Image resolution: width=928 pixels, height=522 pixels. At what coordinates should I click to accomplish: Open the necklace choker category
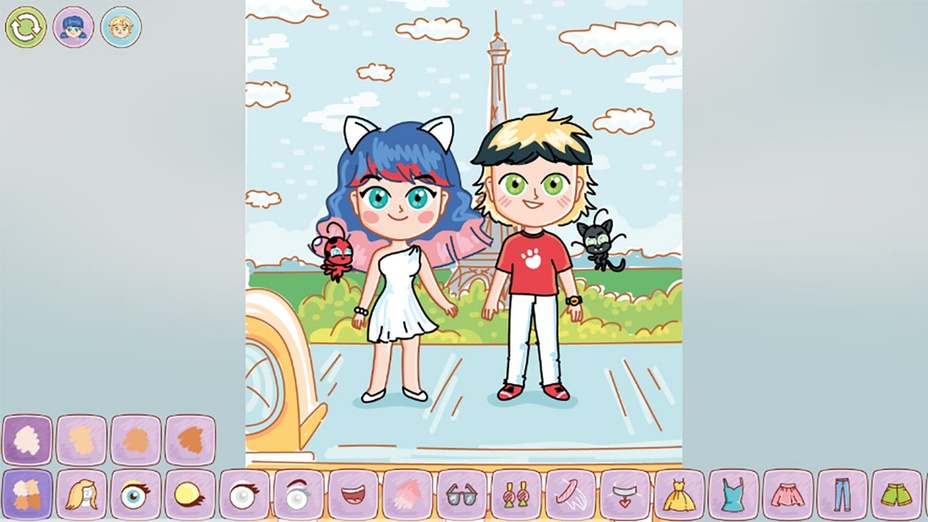pyautogui.click(x=625, y=495)
